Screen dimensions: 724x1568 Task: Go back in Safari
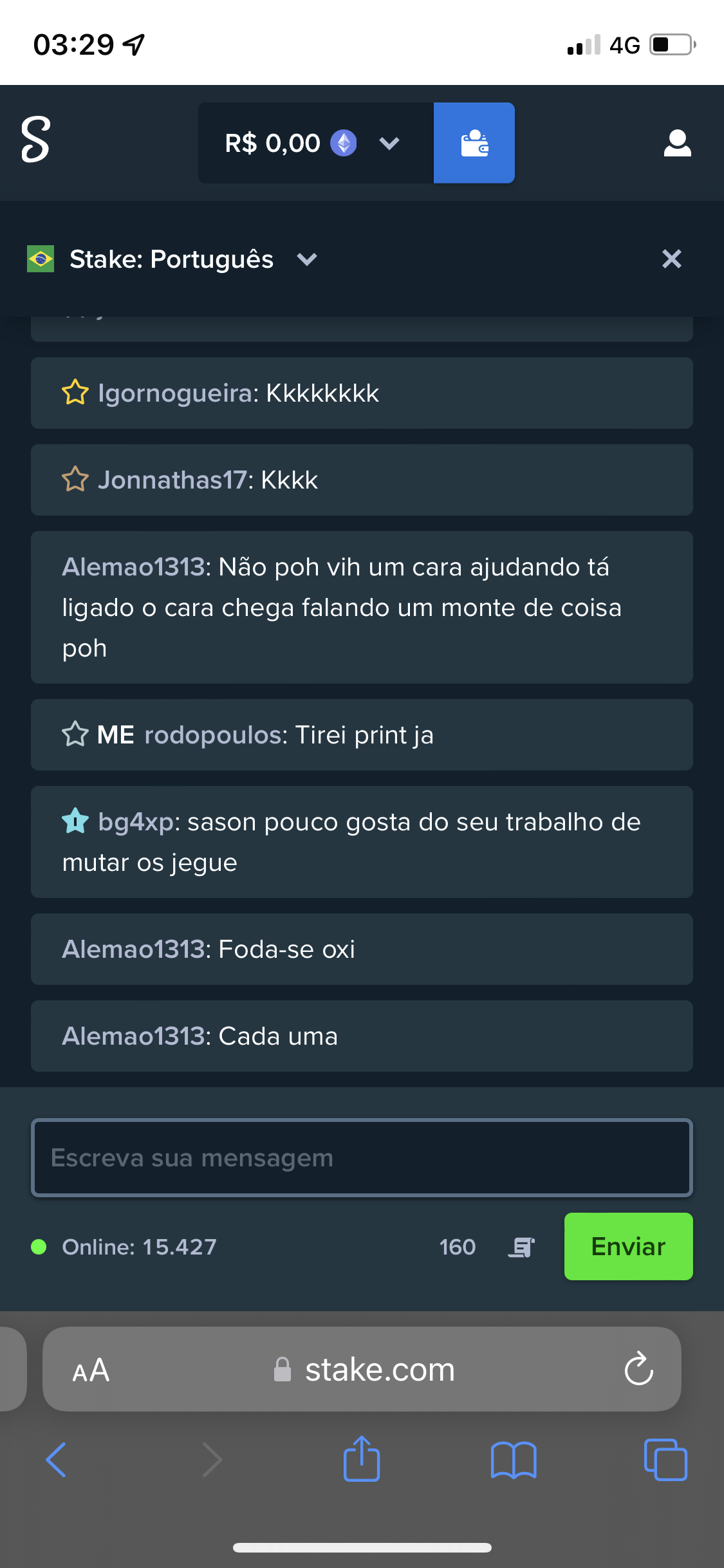(x=56, y=1460)
